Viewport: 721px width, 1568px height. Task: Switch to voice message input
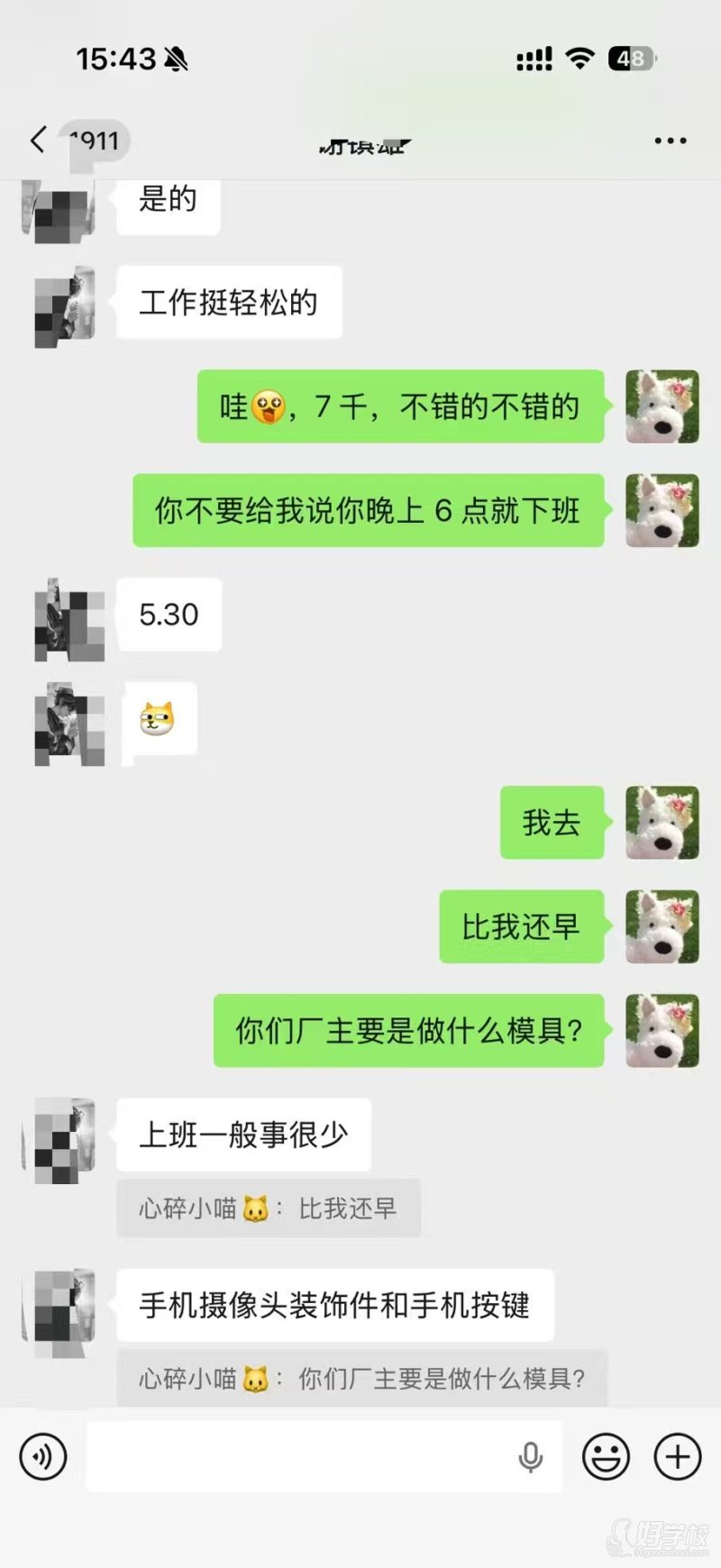(x=43, y=1456)
